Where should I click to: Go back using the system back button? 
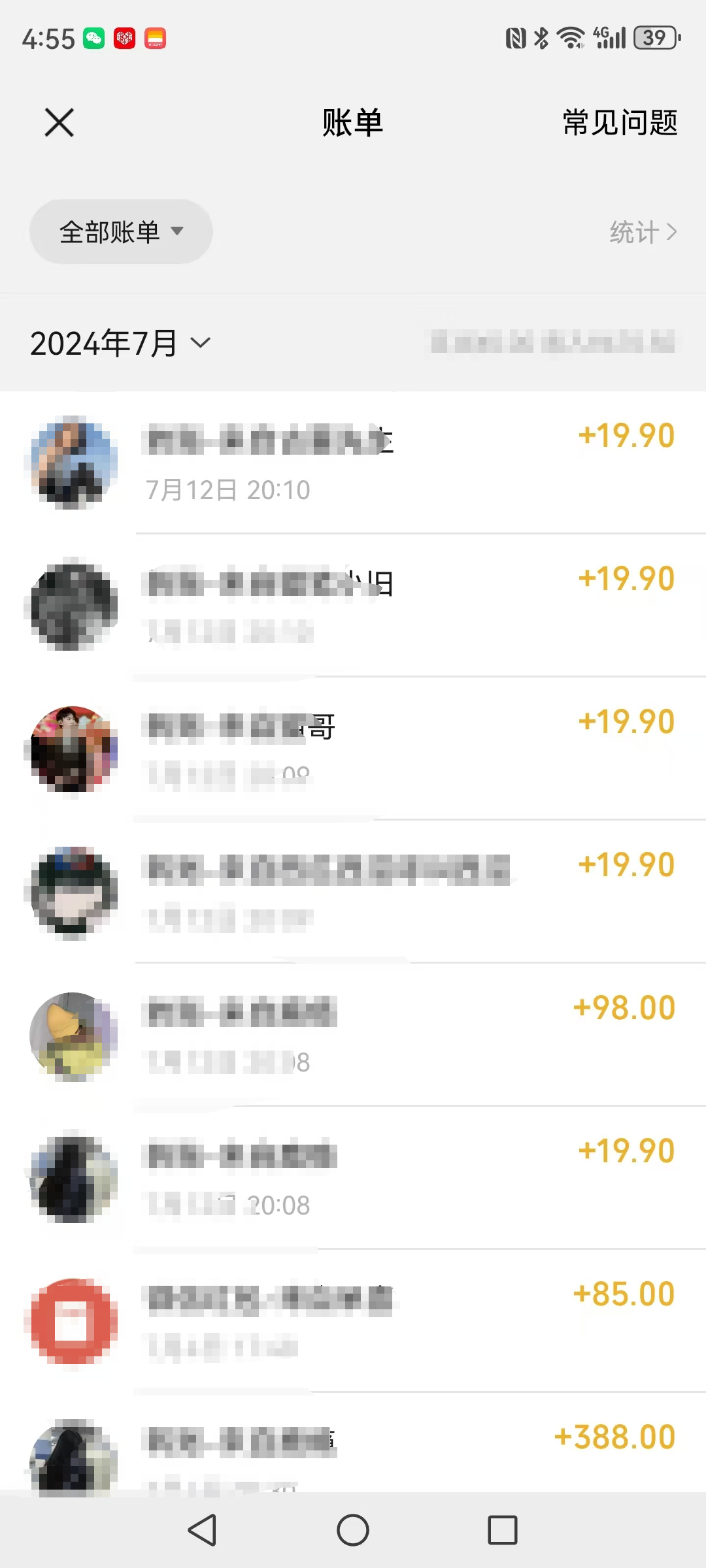[x=202, y=1529]
